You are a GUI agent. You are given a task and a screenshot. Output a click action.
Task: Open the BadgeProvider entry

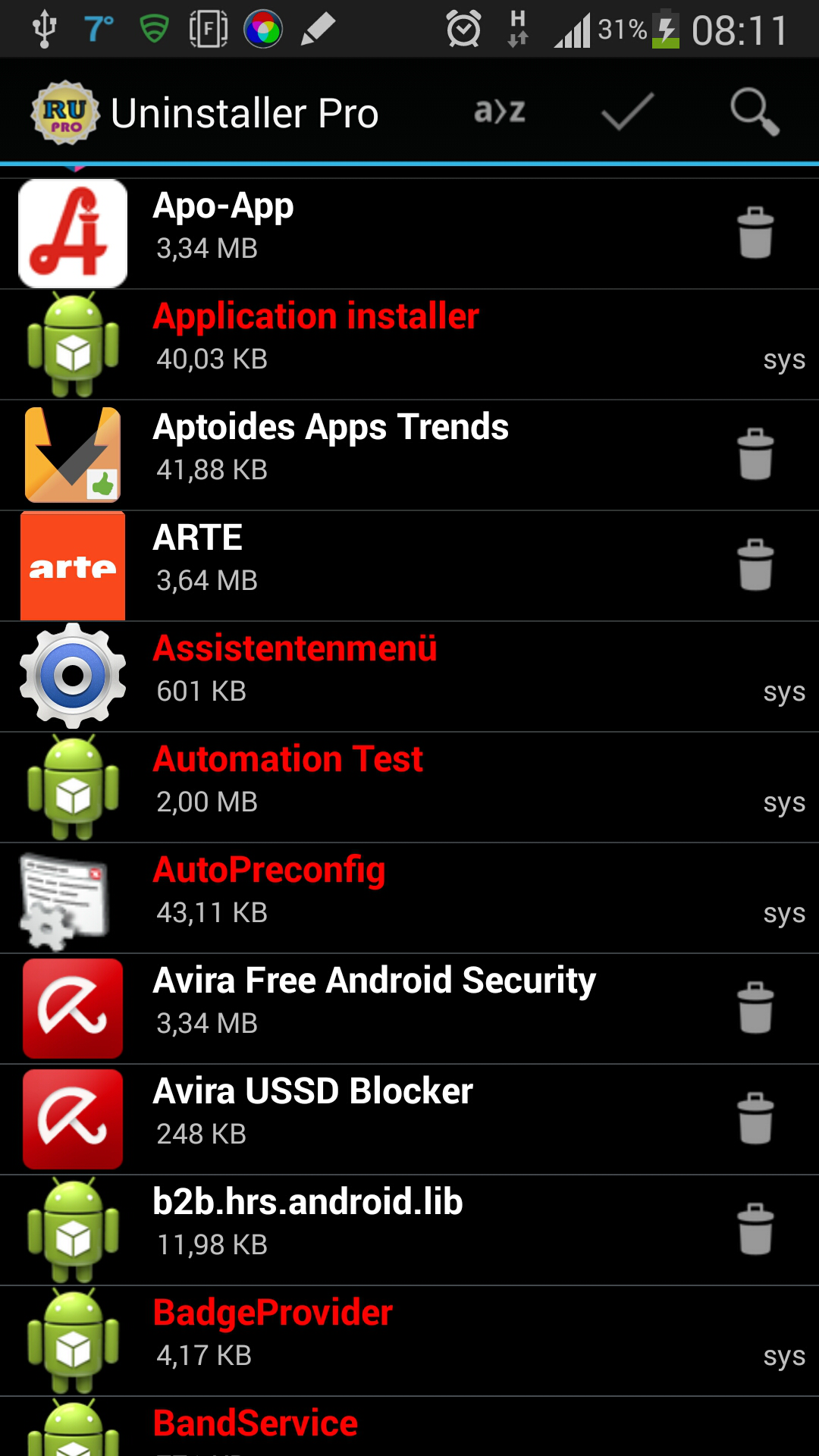409,1341
